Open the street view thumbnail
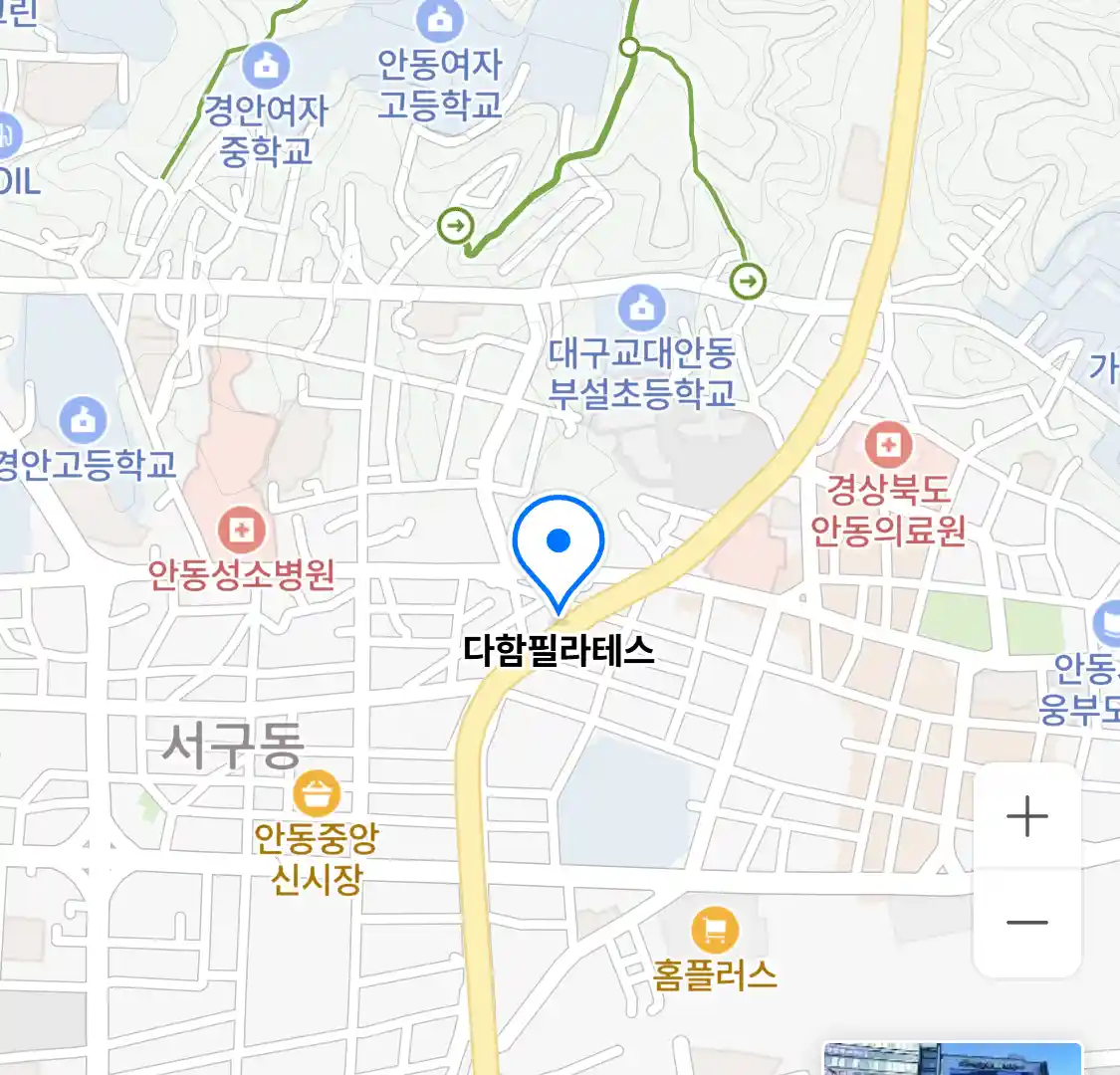 pos(952,1059)
